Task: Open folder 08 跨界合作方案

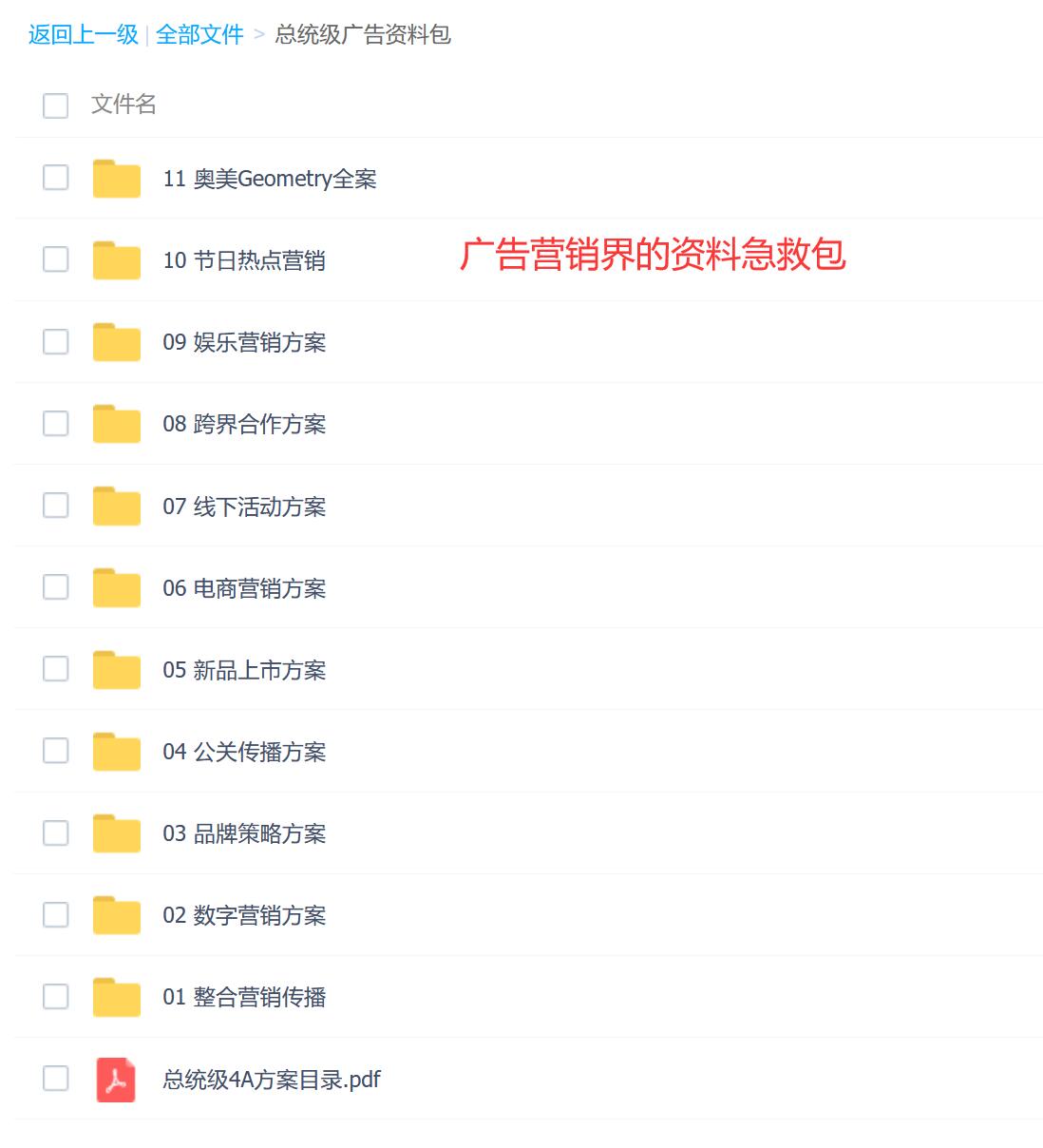Action: (244, 424)
